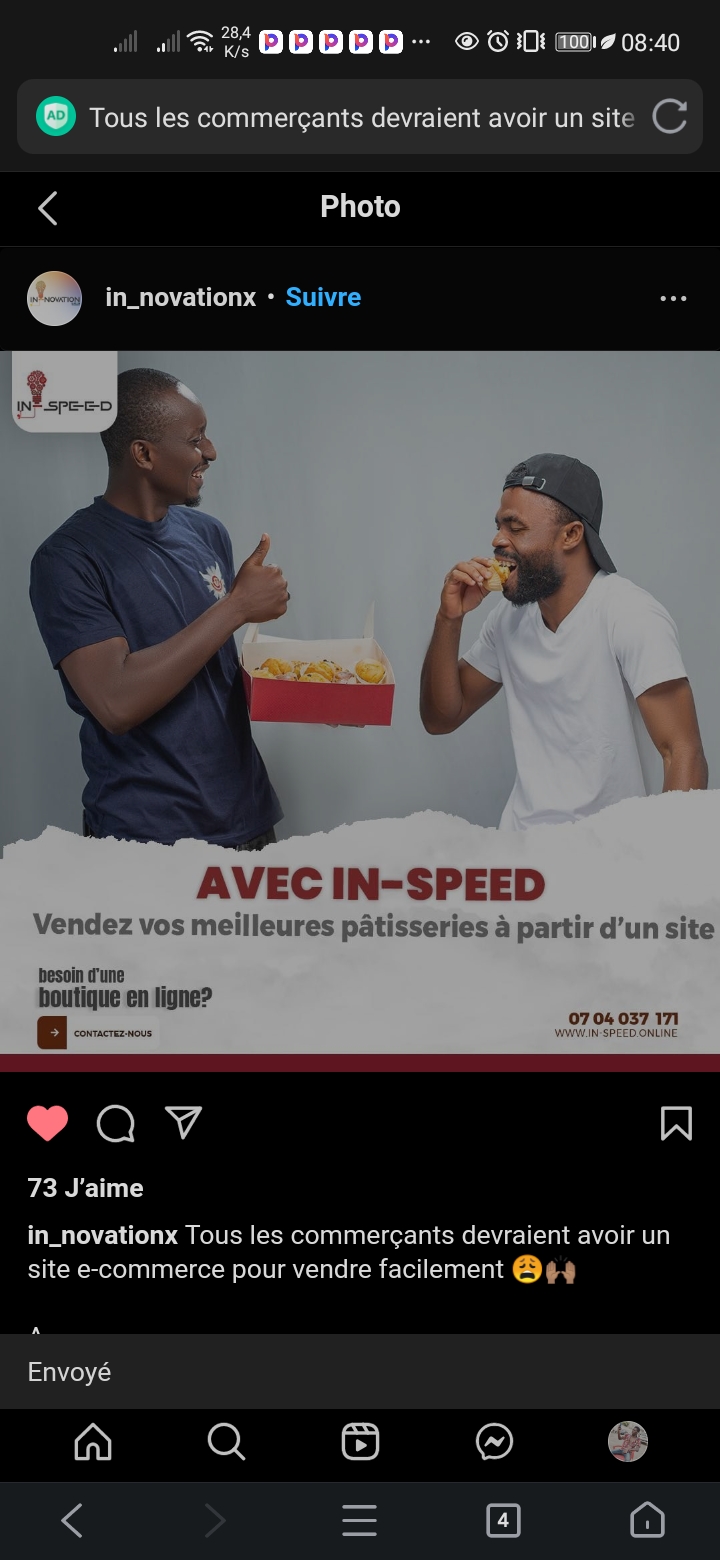The height and width of the screenshot is (1560, 720).
Task: Go back from the Photo screen
Action: tap(48, 208)
